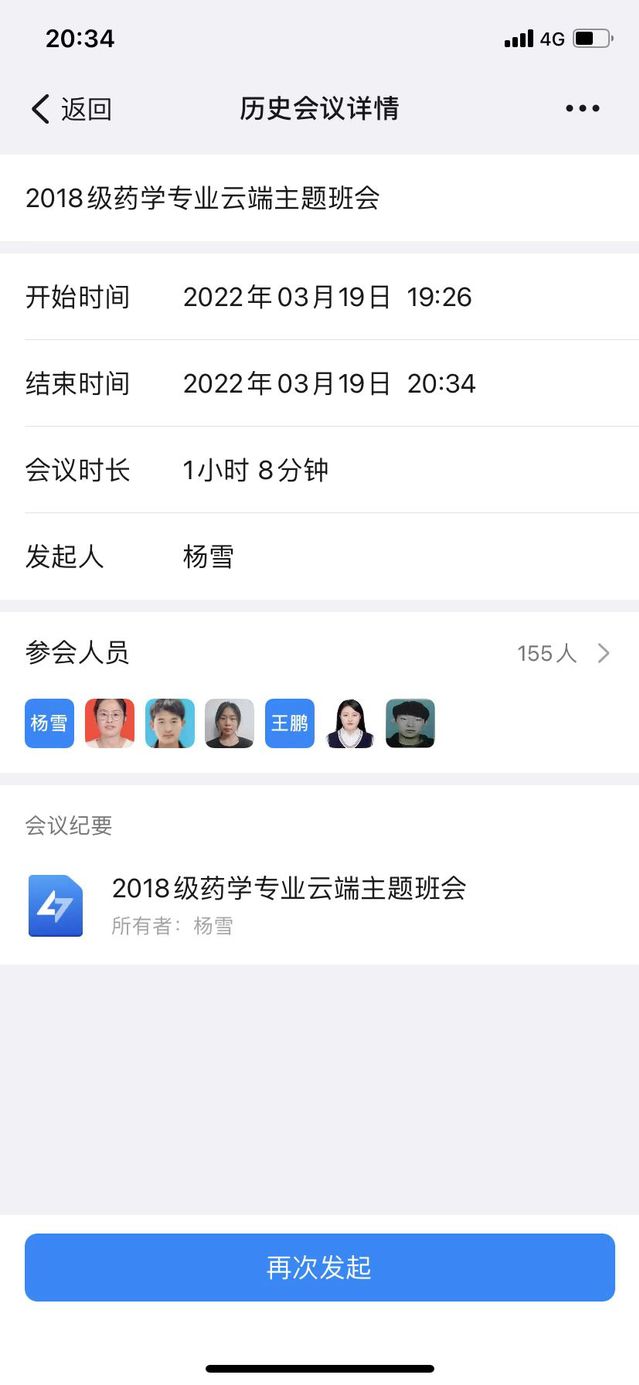Image resolution: width=639 pixels, height=1385 pixels.
Task: Open the three-dot more options menu
Action: coord(582,108)
